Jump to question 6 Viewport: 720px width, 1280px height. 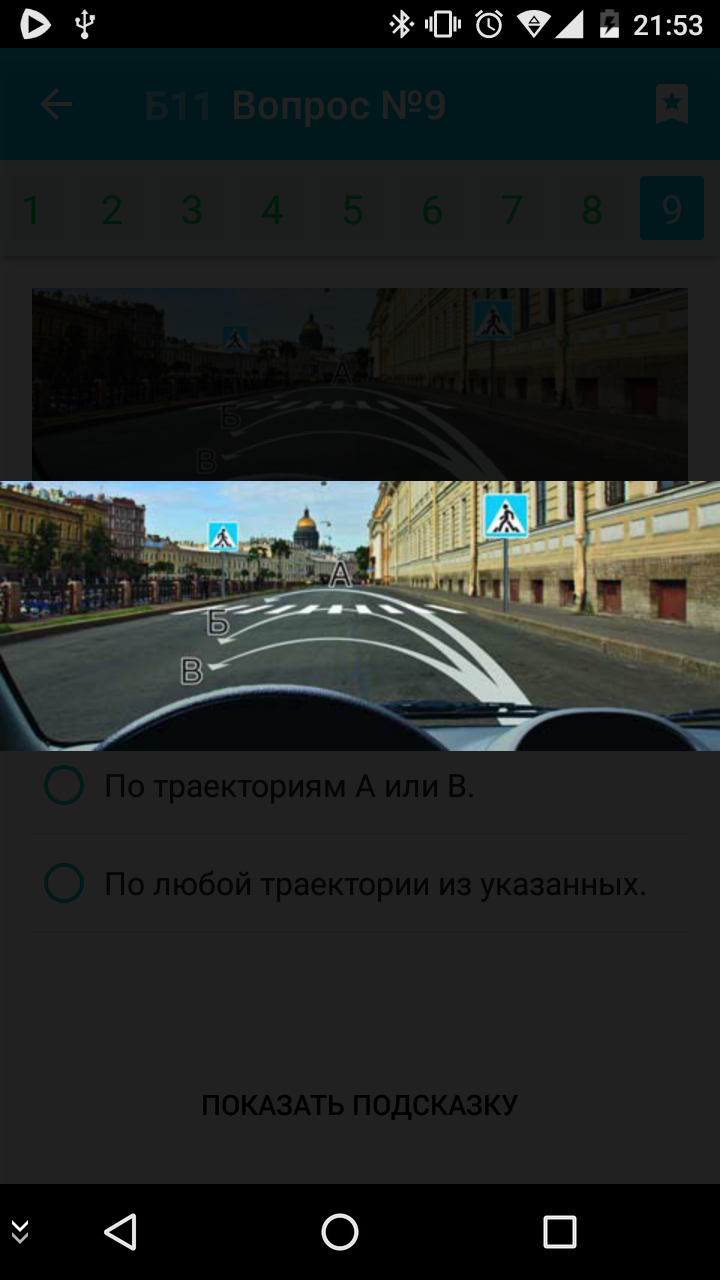(x=432, y=209)
